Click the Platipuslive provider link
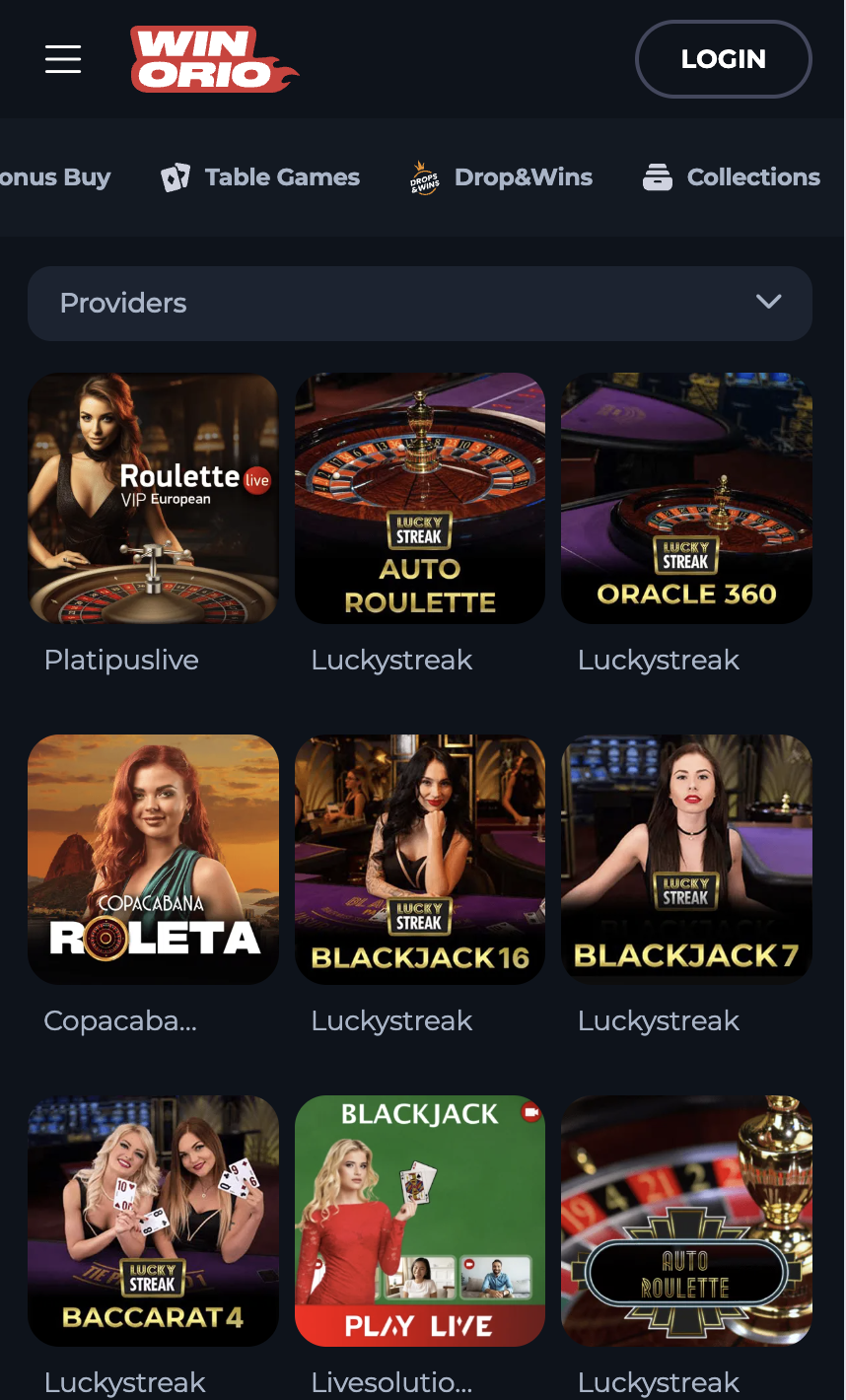The width and height of the screenshot is (846, 1400). [120, 660]
